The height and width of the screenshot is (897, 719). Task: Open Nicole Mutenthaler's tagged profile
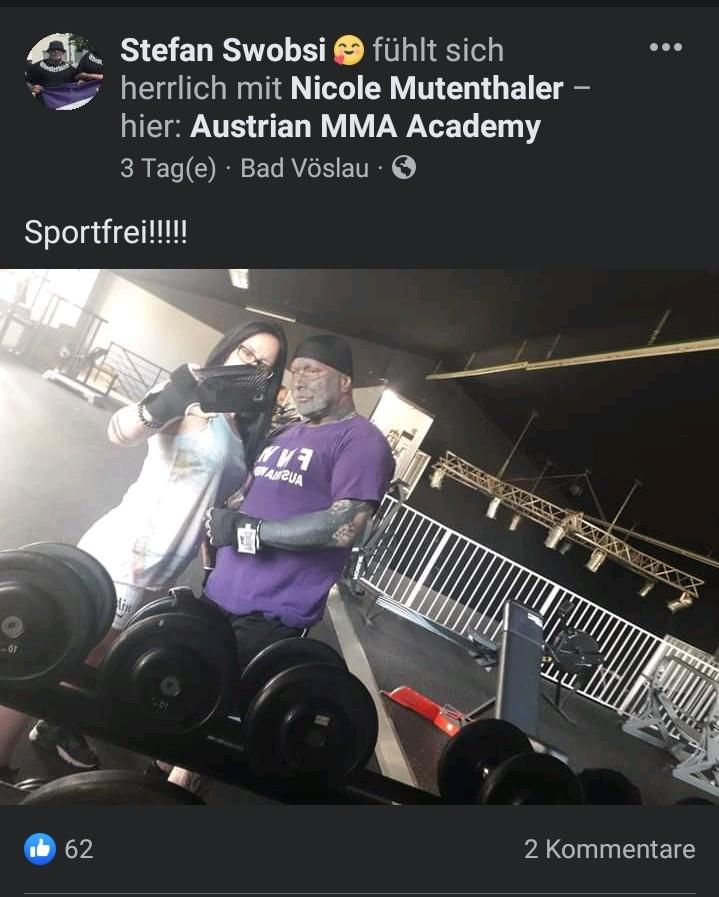tap(427, 89)
